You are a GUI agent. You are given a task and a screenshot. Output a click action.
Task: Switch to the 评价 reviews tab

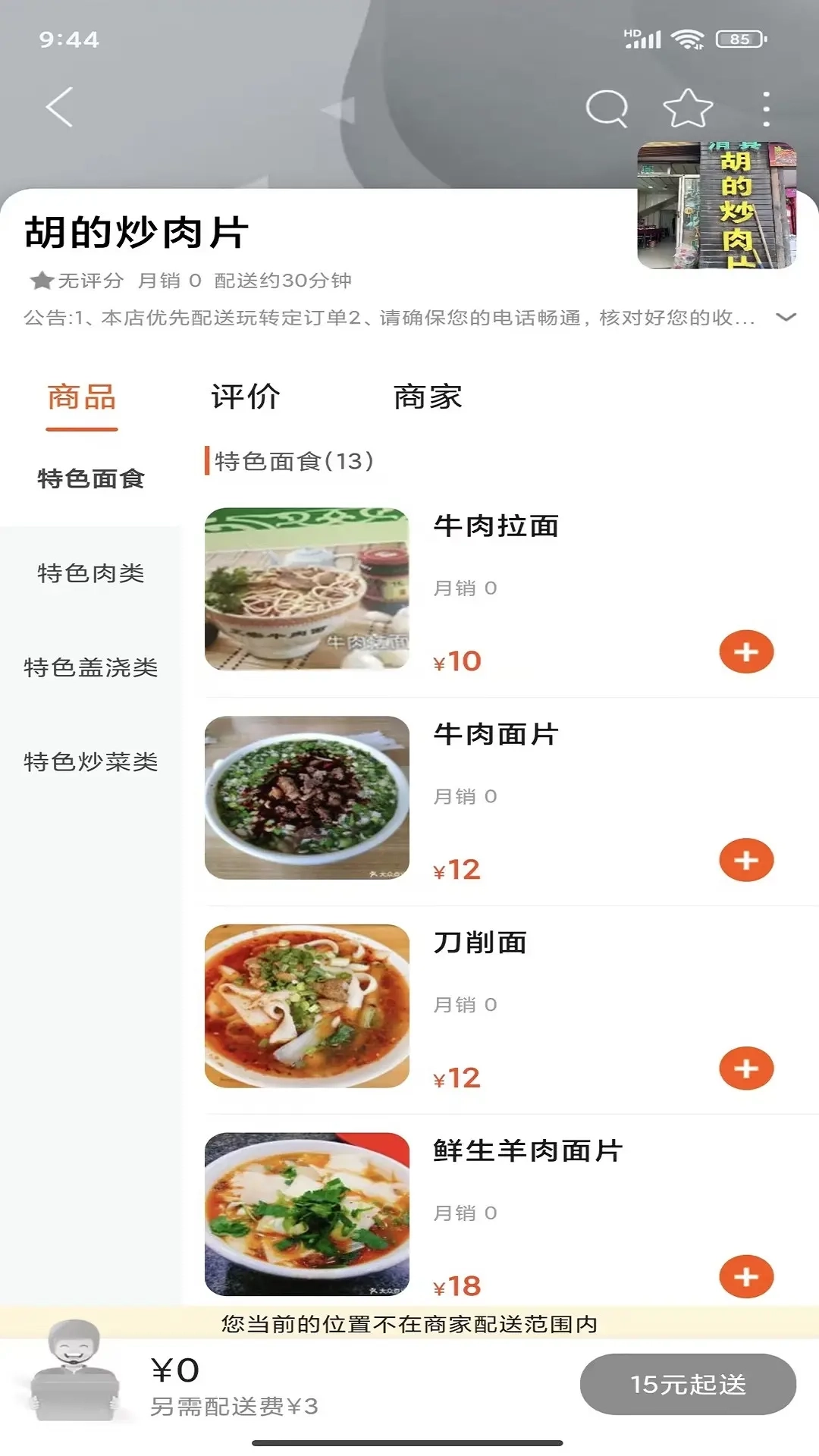(246, 396)
